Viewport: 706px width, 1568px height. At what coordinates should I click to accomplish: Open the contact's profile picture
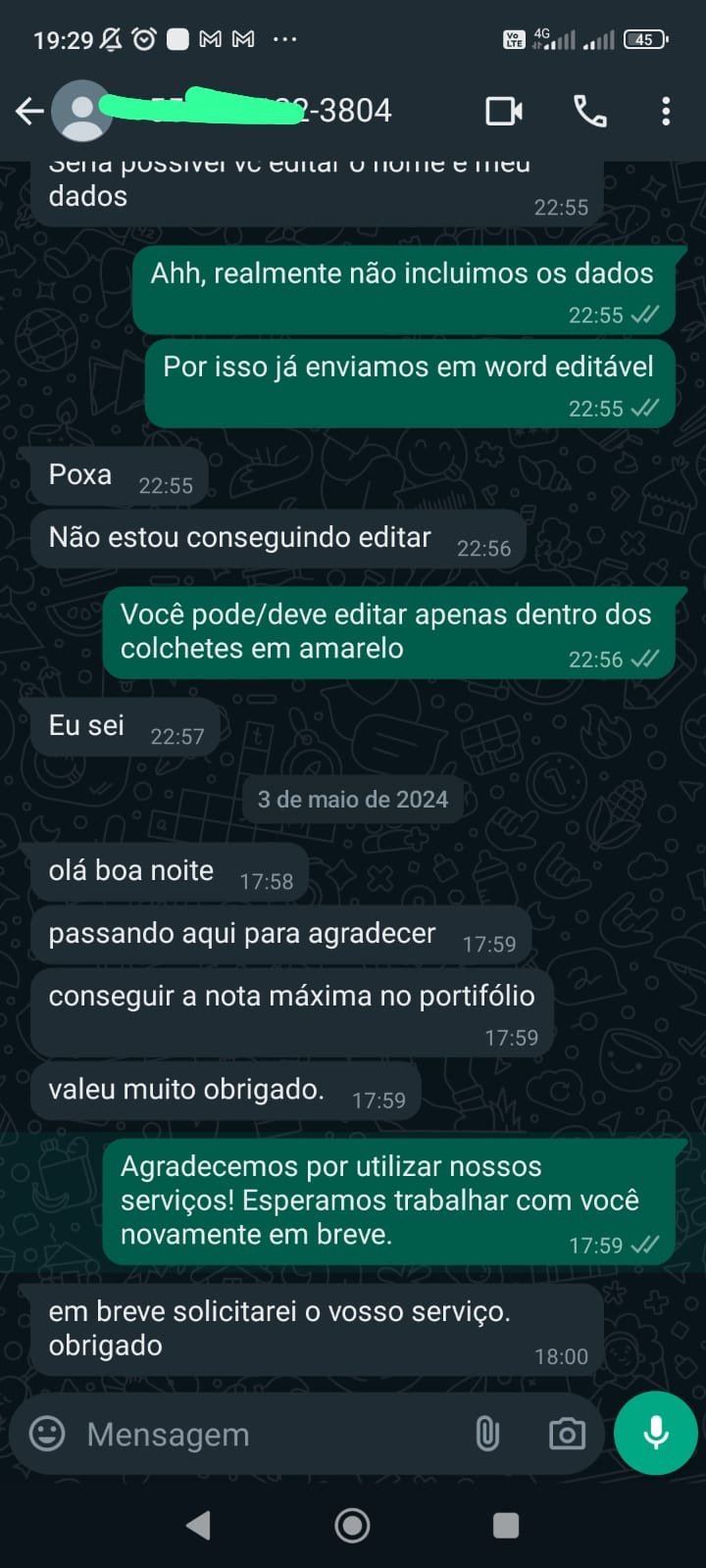[x=81, y=112]
